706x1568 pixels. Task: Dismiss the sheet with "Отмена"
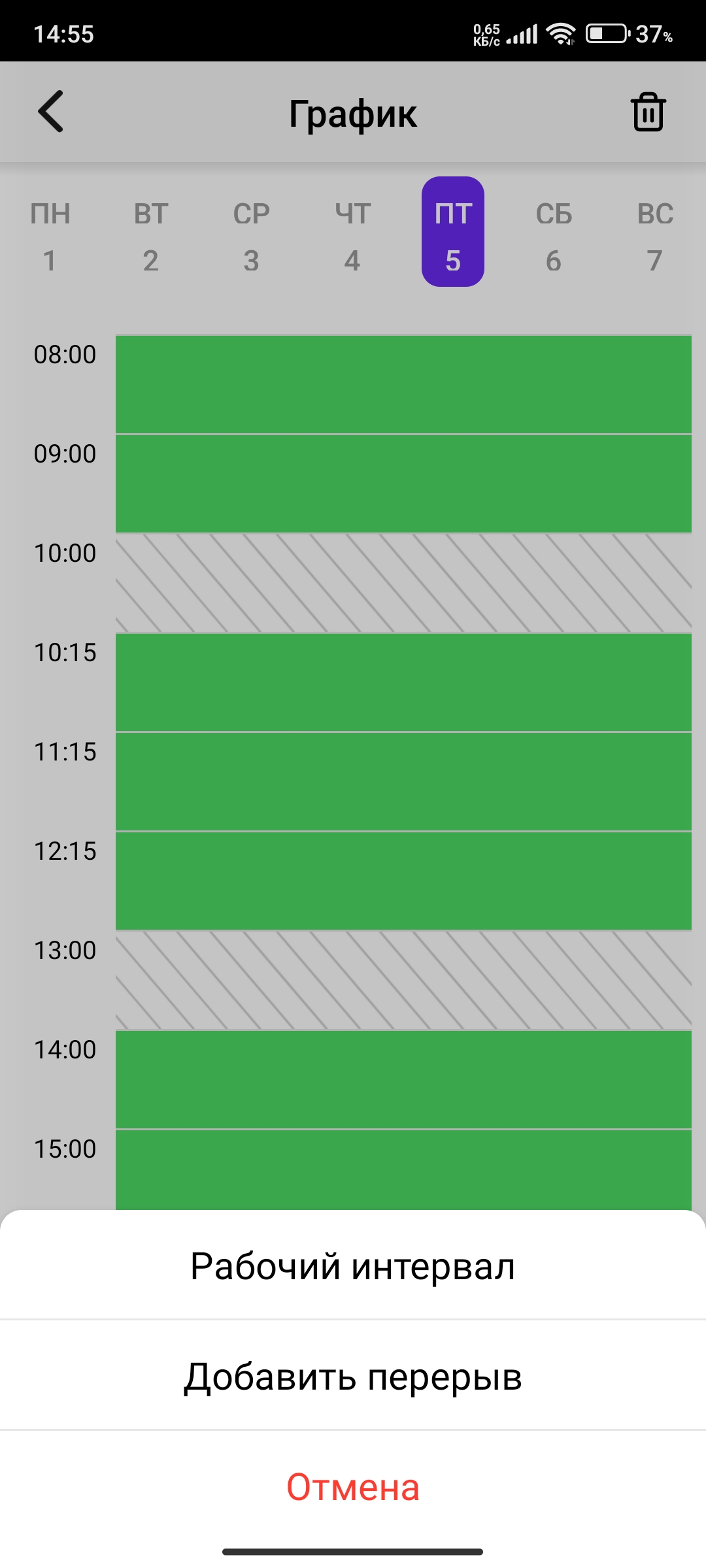pyautogui.click(x=353, y=1486)
